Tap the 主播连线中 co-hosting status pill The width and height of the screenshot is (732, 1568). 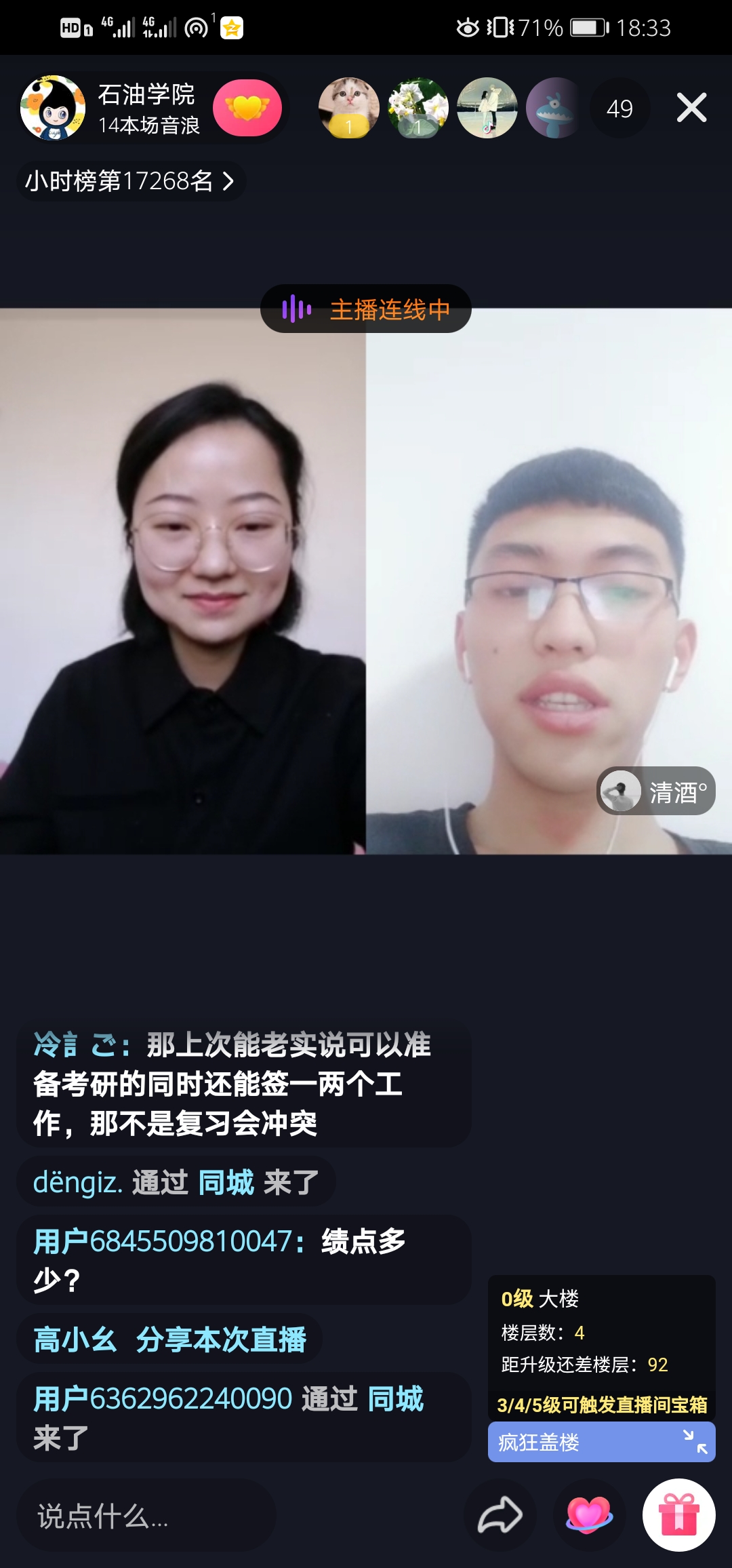click(x=366, y=309)
